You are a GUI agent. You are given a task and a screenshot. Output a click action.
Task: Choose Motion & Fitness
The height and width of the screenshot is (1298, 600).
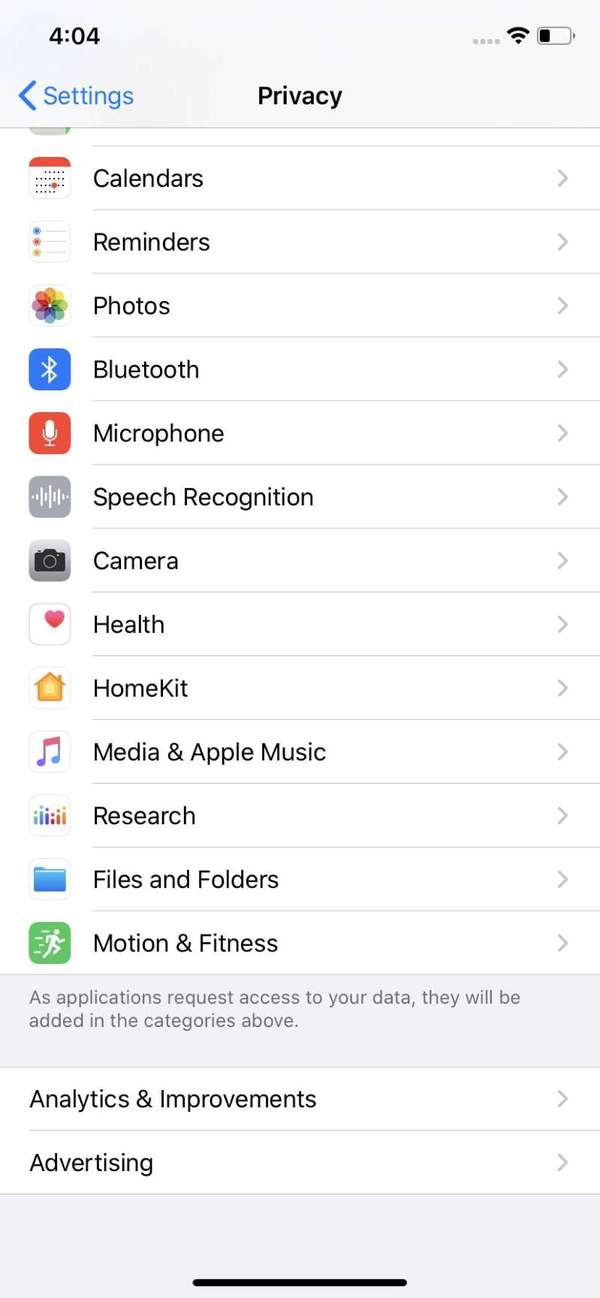(300, 943)
